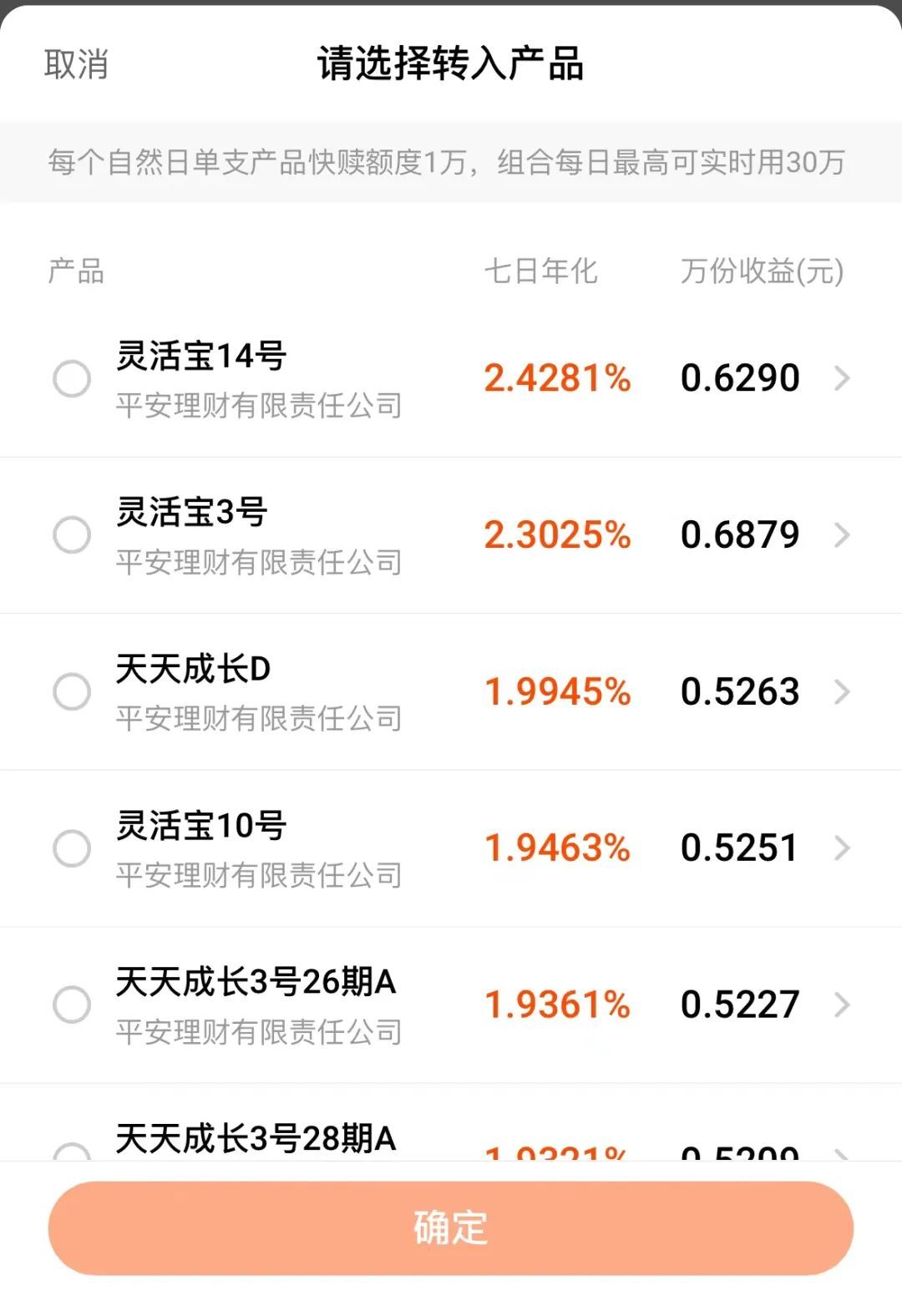Expand 灵活宝10号 details arrow
Viewport: 902px width, 1316px height.
point(842,848)
